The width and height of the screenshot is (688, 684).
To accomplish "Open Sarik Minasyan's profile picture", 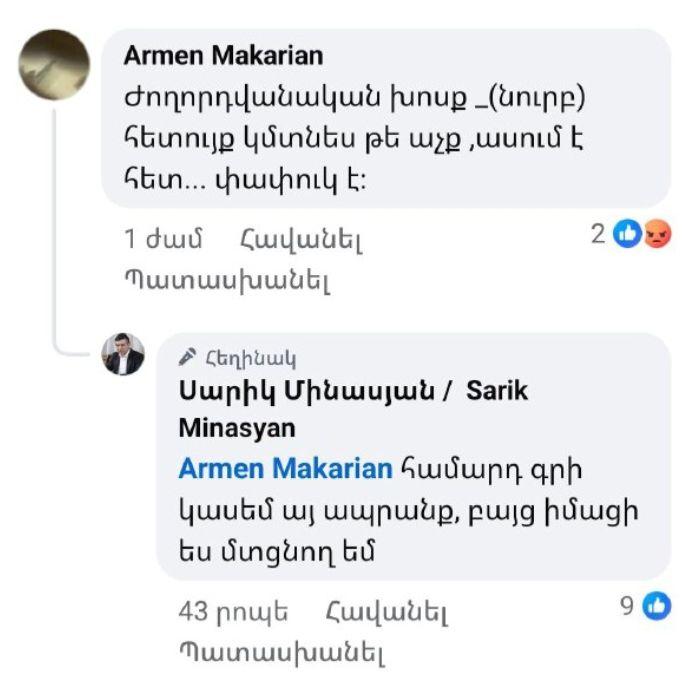I will (x=123, y=354).
